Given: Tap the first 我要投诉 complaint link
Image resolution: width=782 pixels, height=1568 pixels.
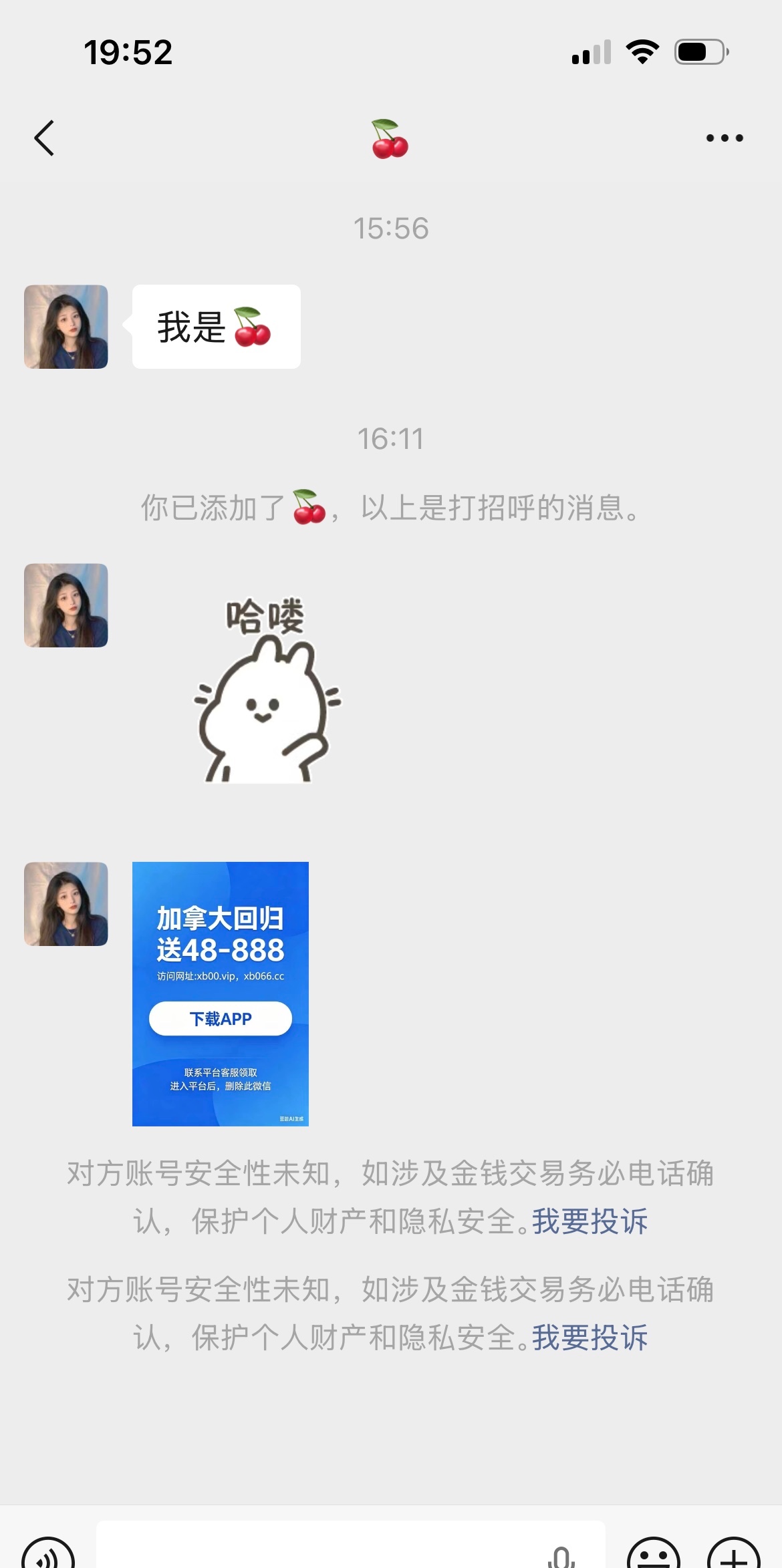Looking at the screenshot, I should [x=590, y=1222].
